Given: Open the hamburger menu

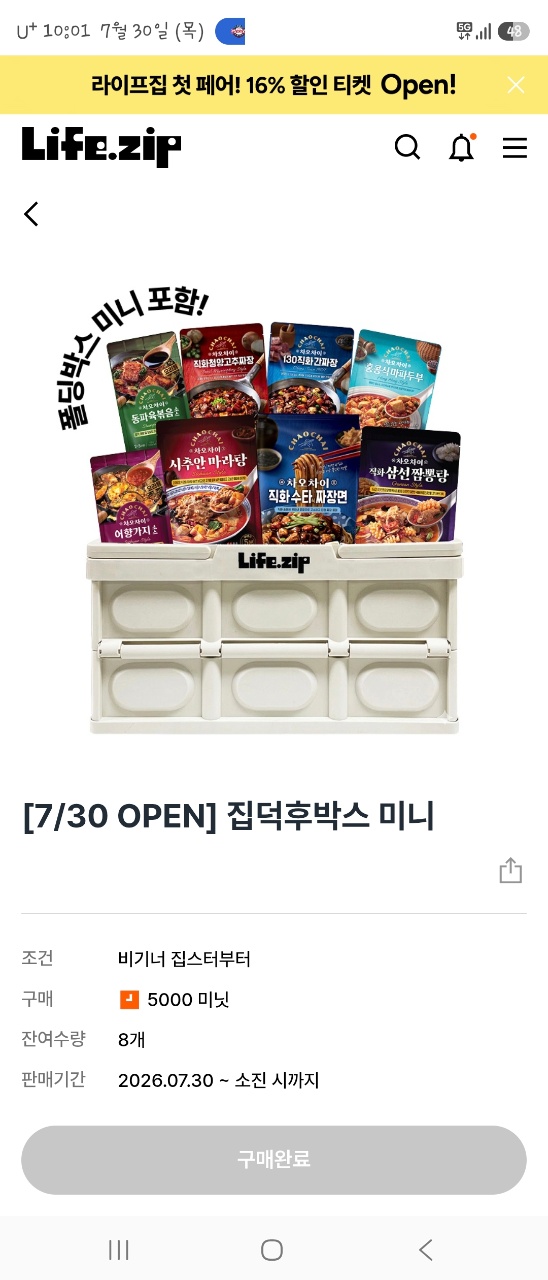Looking at the screenshot, I should (514, 148).
